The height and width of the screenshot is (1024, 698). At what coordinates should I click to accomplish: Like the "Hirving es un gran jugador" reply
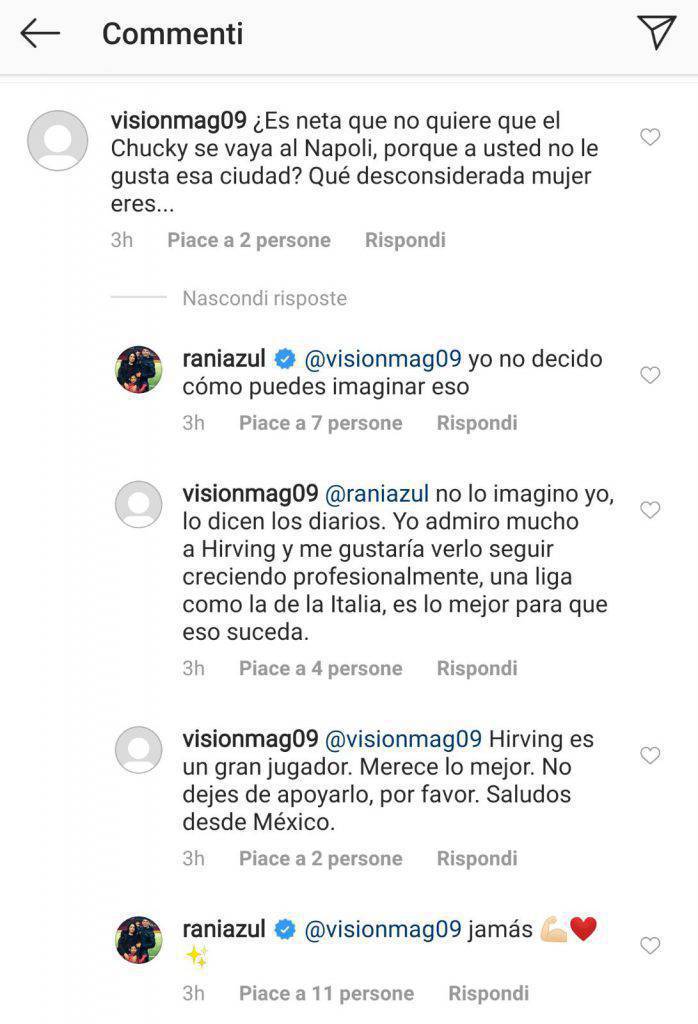click(650, 755)
